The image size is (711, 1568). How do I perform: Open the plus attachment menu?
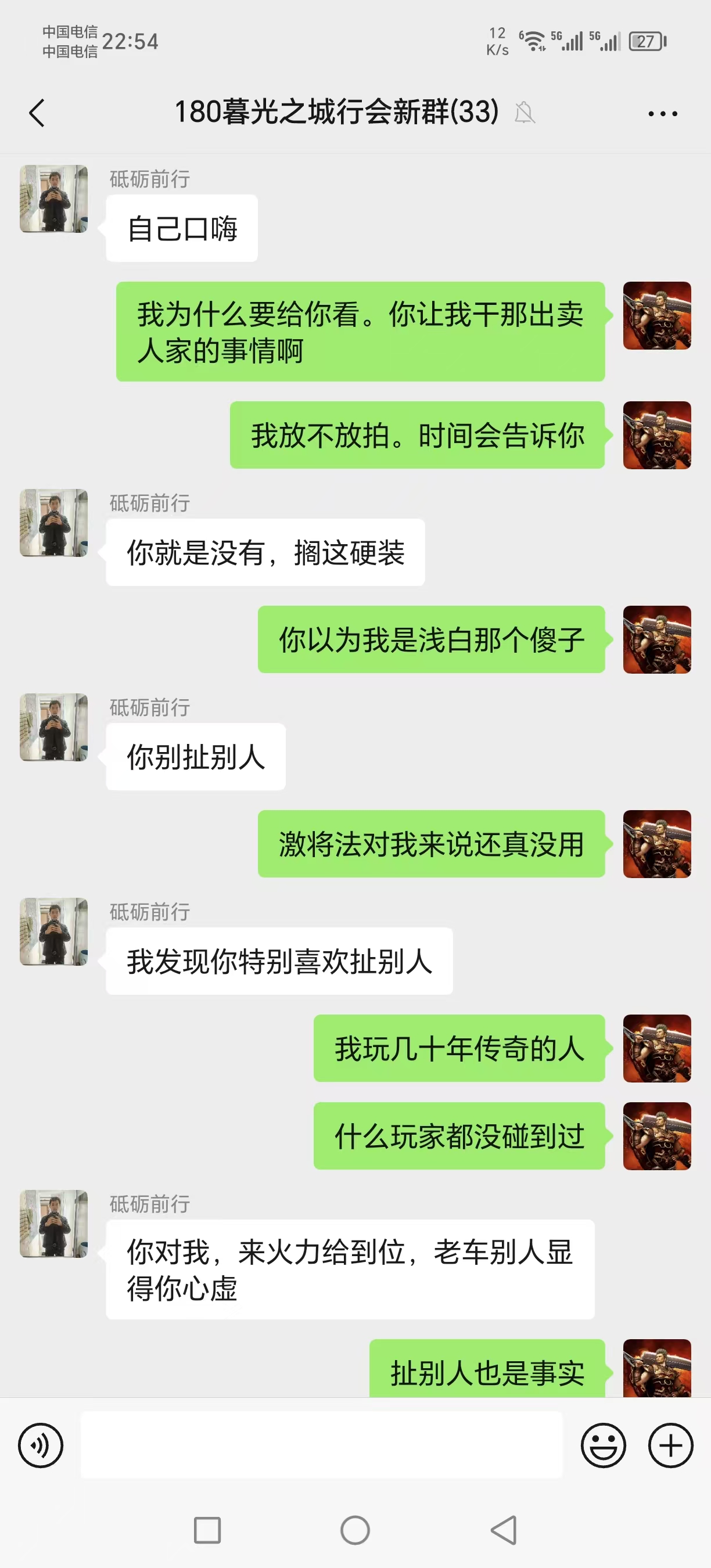pos(670,1445)
